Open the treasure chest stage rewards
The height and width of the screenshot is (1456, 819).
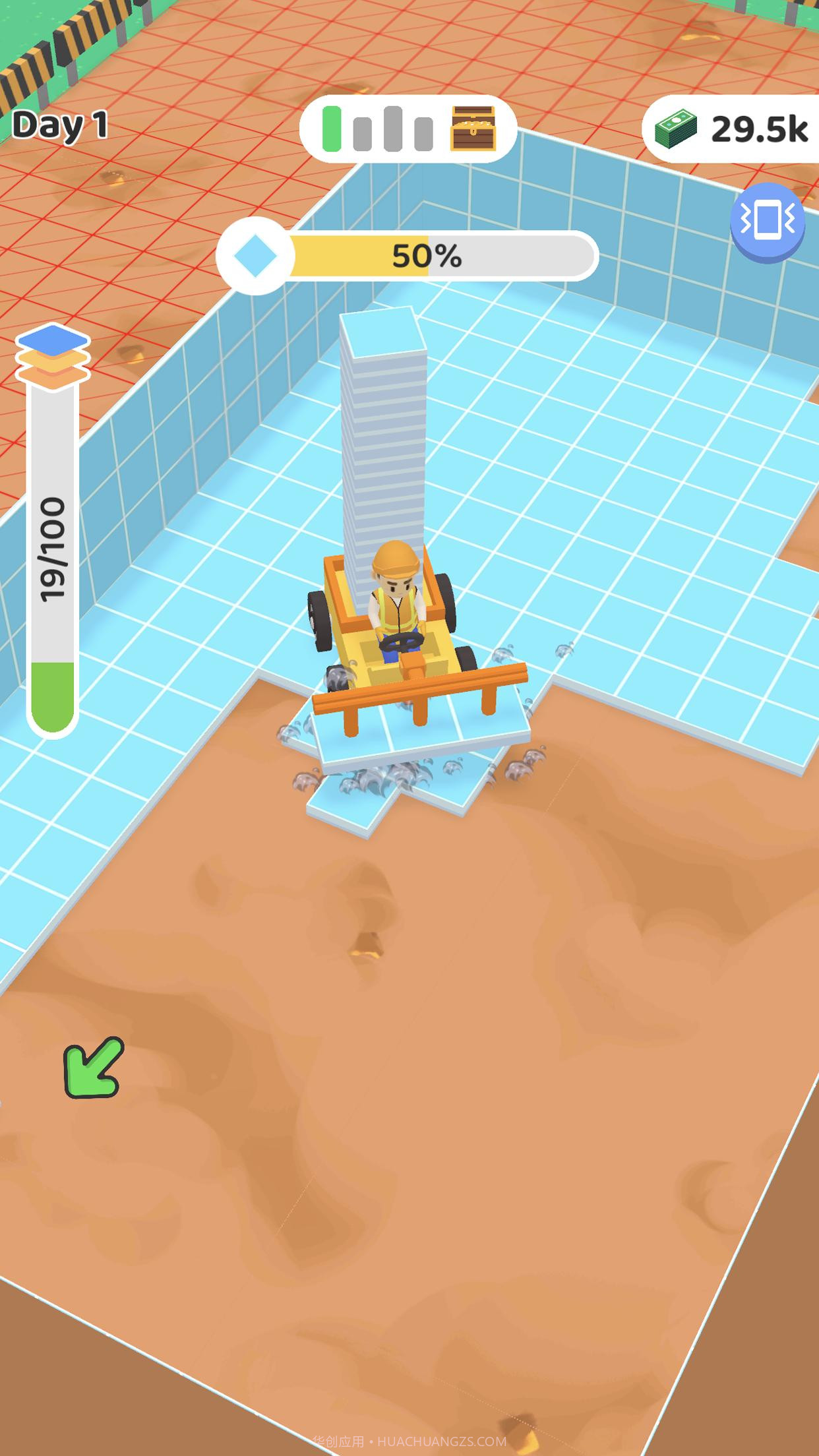point(472,129)
